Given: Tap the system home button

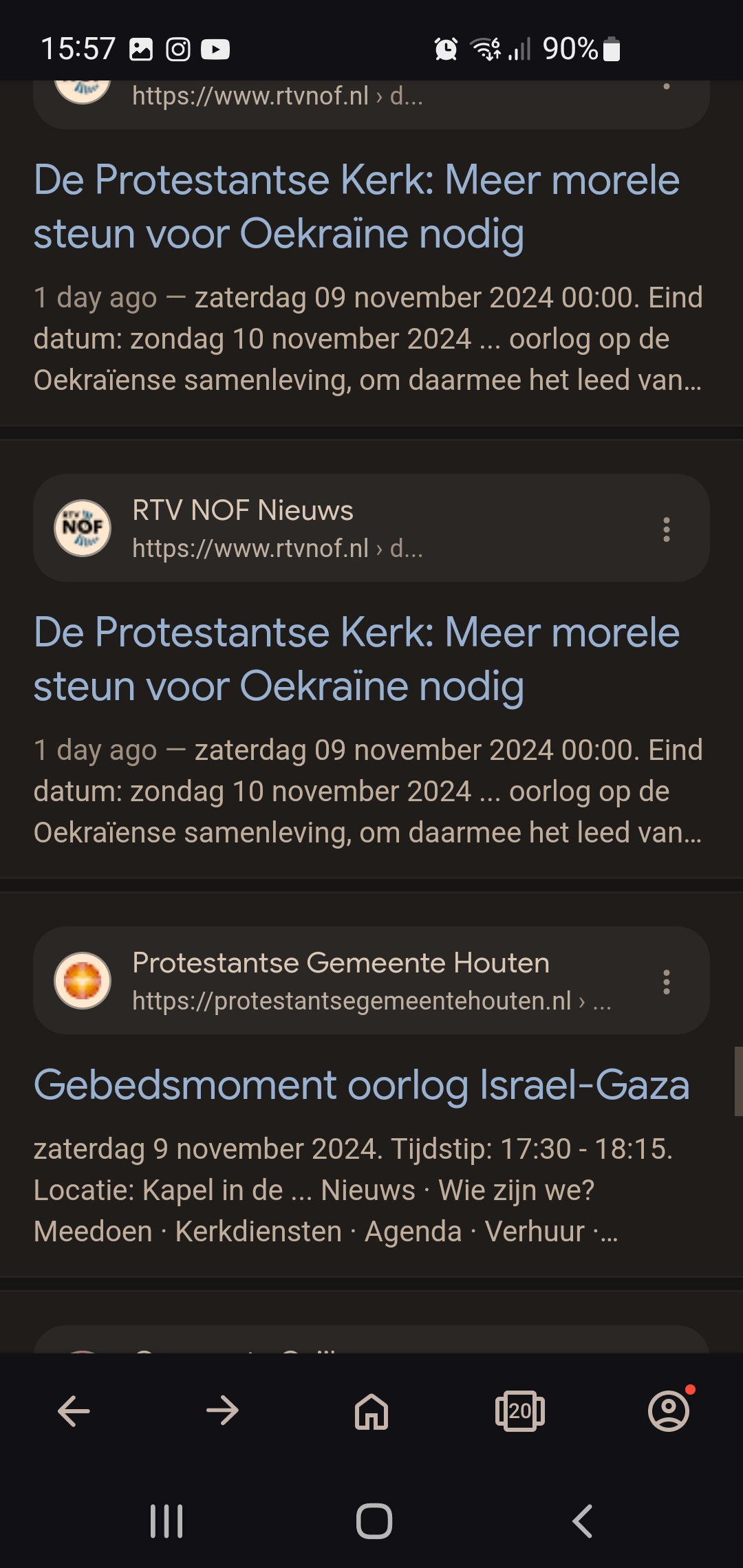Looking at the screenshot, I should tap(374, 1521).
